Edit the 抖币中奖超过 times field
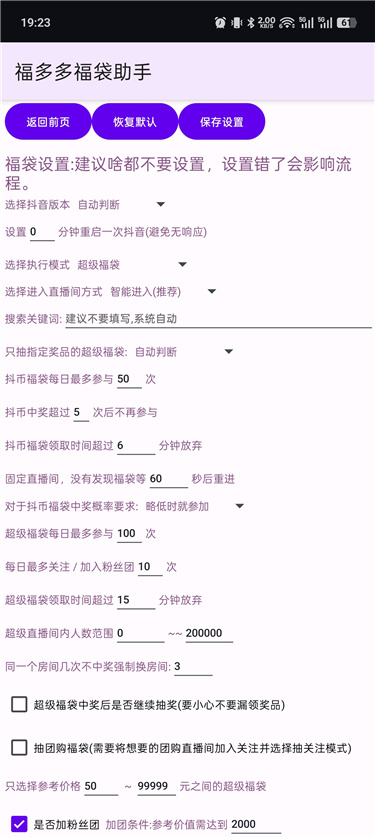The image size is (375, 838). [81, 413]
